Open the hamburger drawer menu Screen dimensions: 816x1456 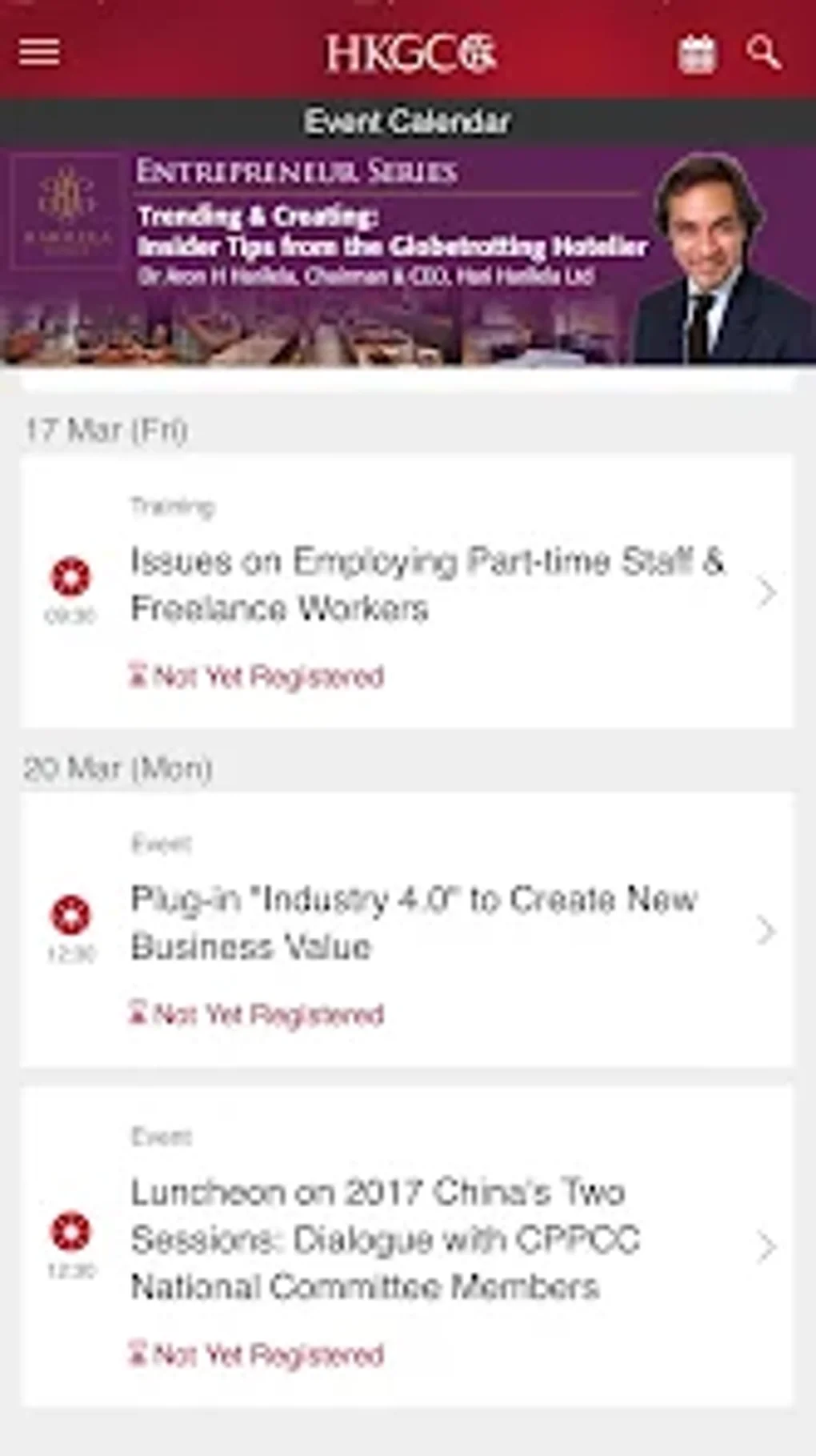point(39,53)
